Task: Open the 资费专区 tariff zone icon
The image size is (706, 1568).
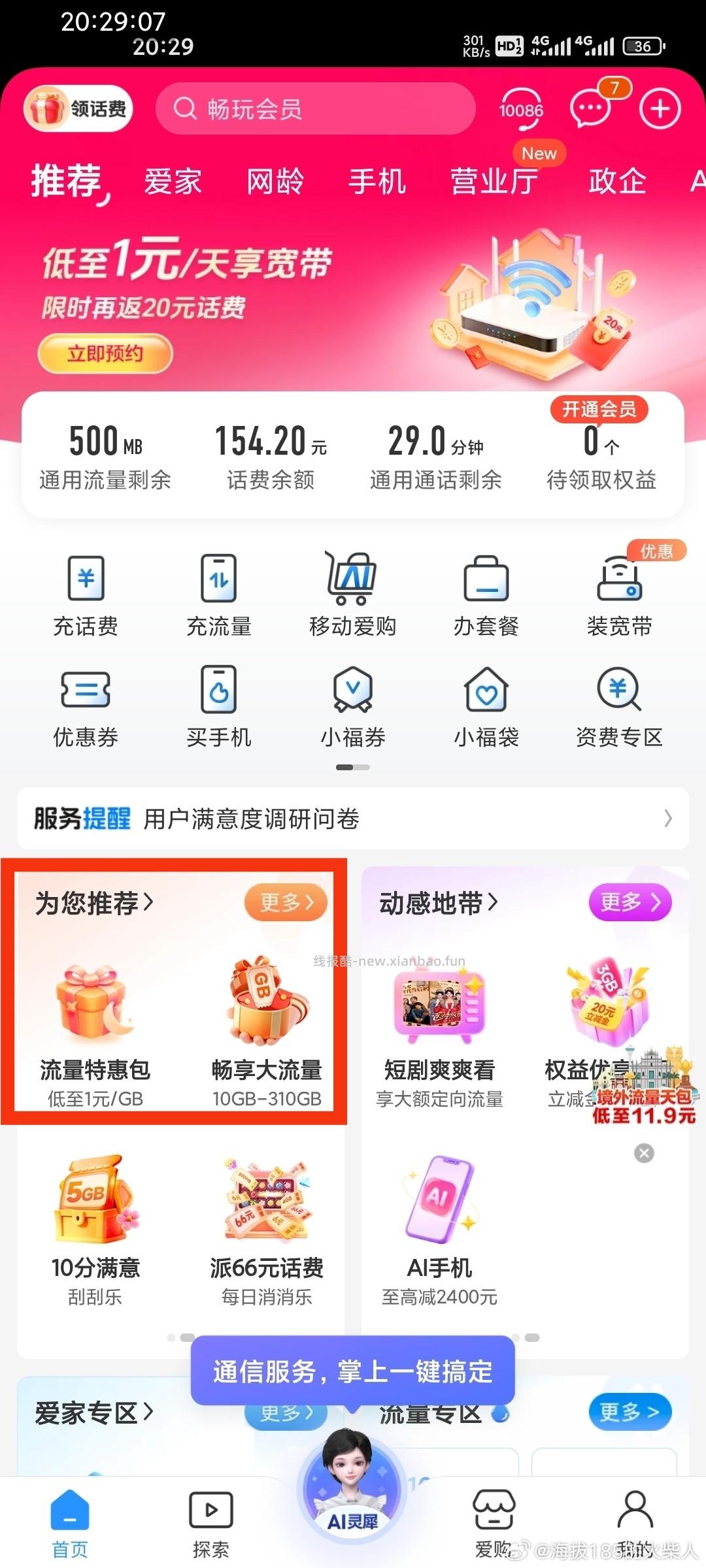Action: click(618, 706)
